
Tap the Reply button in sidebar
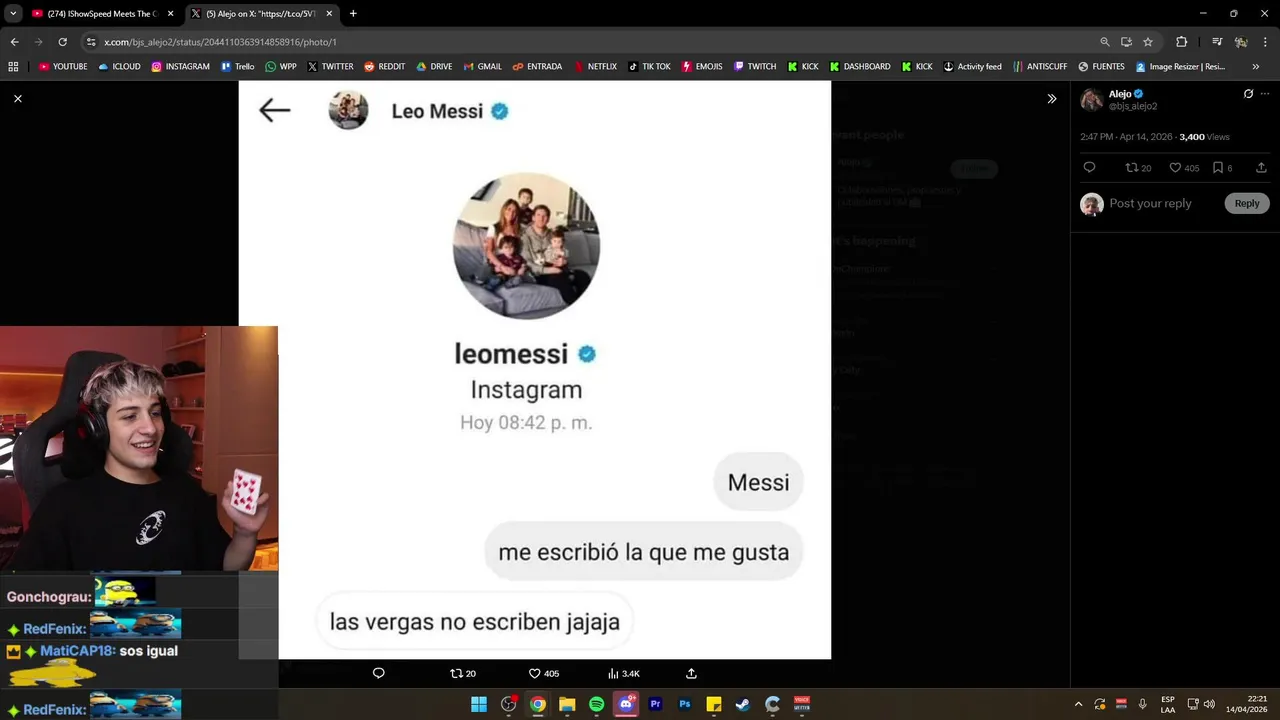(1246, 203)
